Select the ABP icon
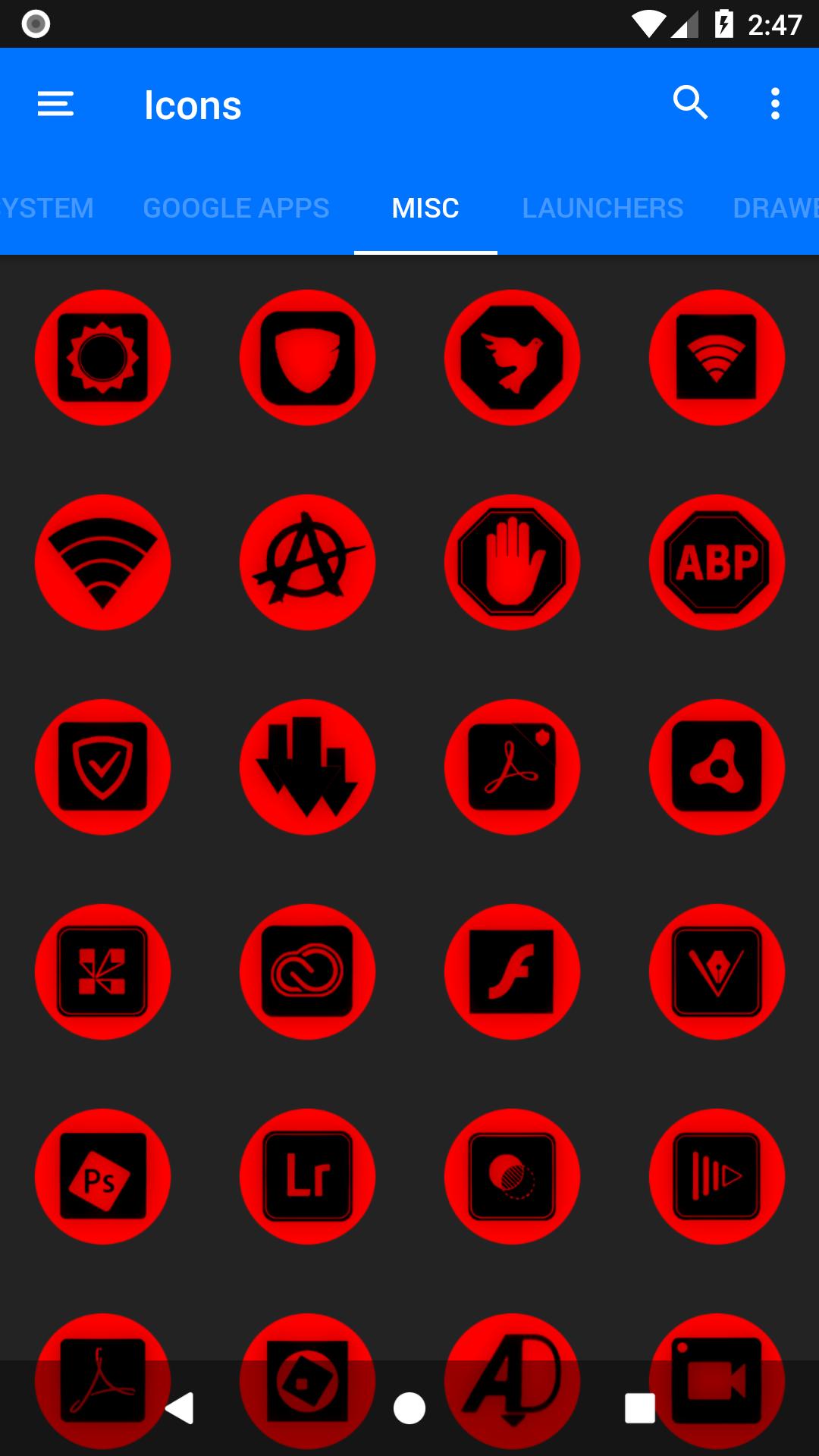Screen dimensions: 819x1456 (x=717, y=562)
